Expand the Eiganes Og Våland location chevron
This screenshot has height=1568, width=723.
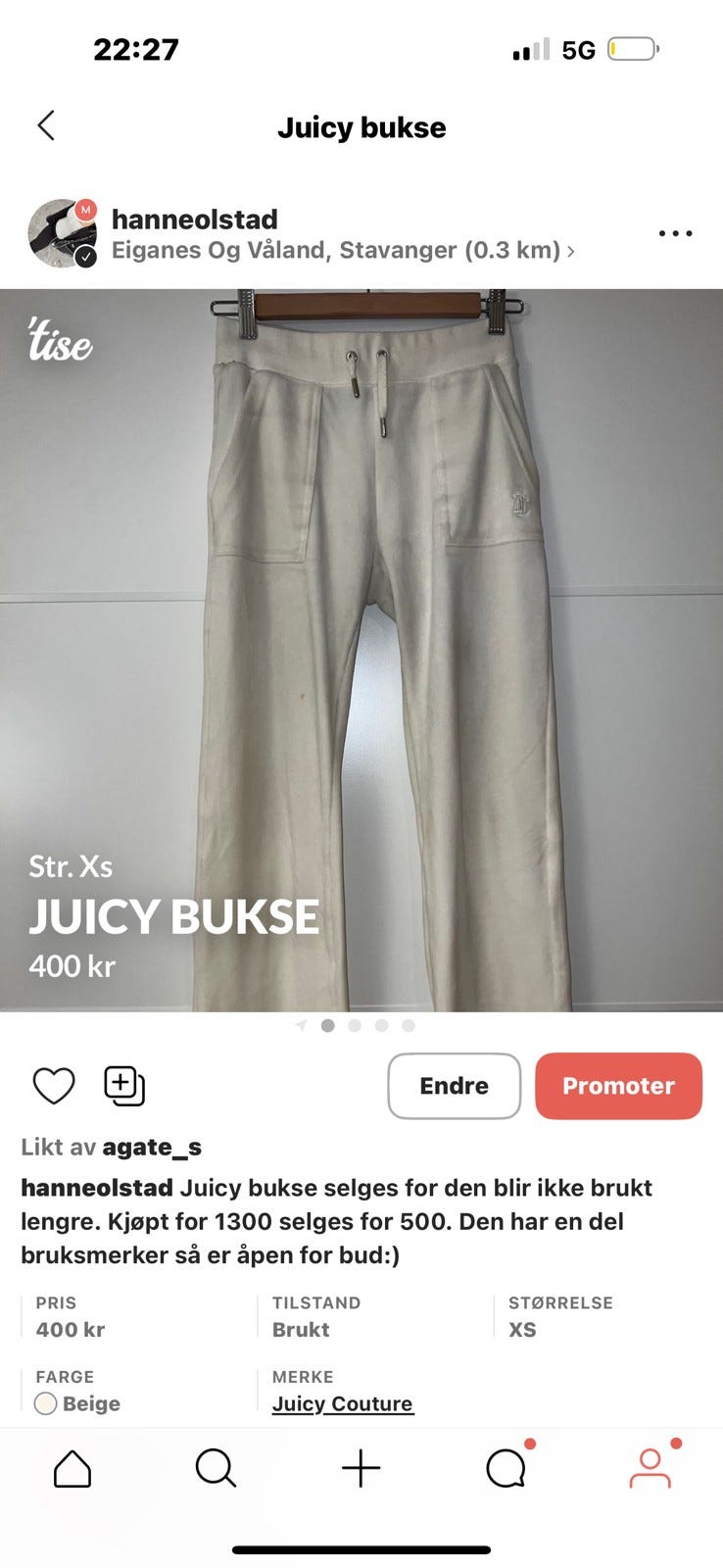click(x=573, y=251)
